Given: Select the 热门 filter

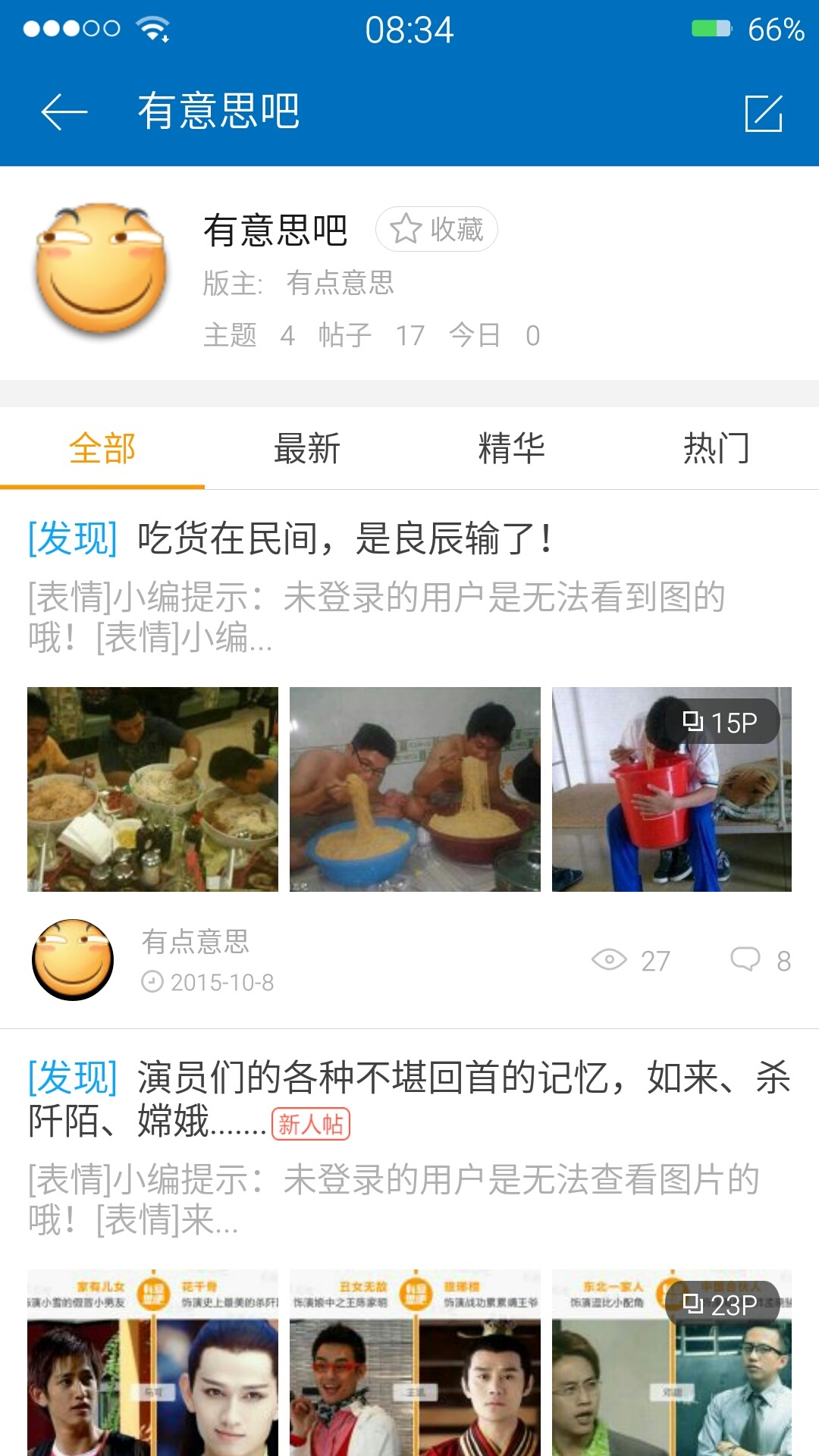Looking at the screenshot, I should point(717,449).
